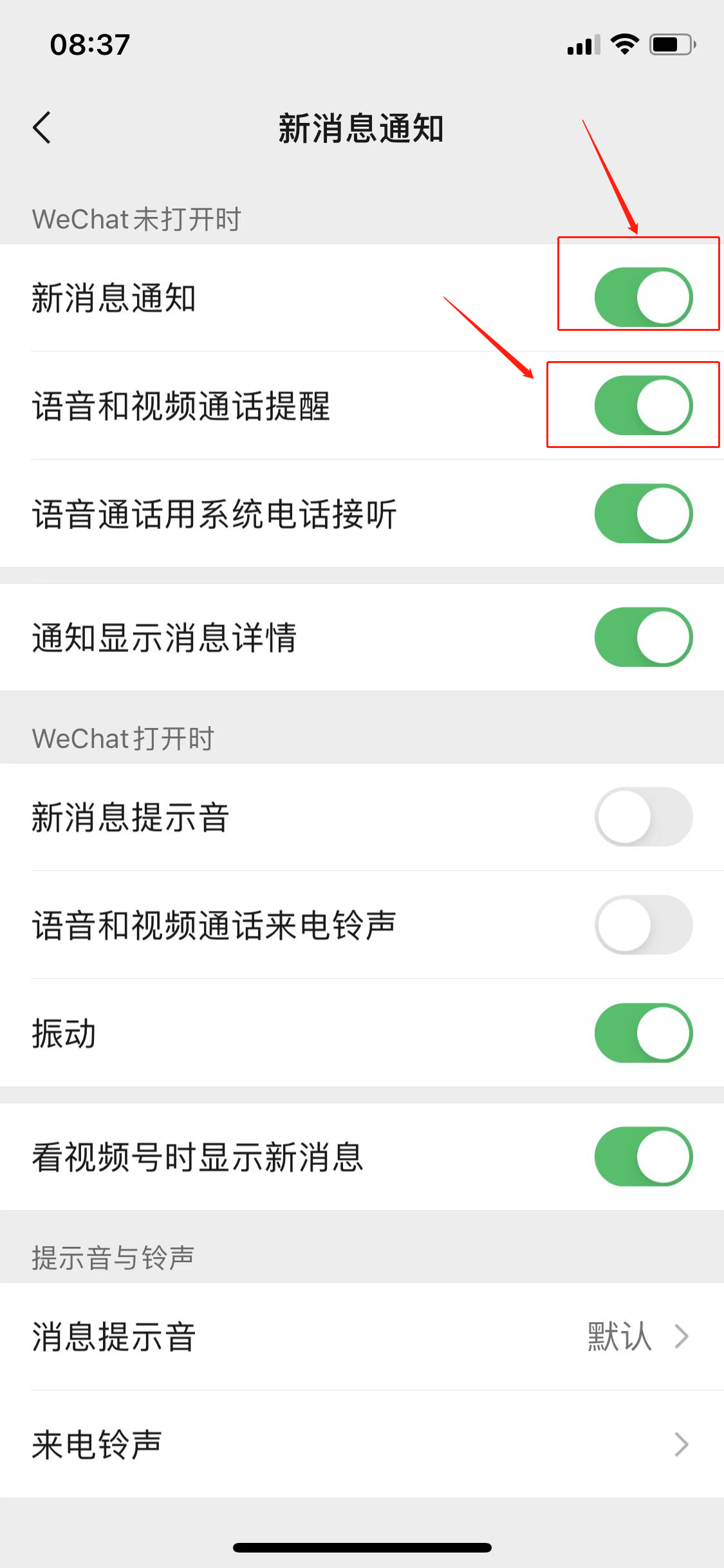Turn off the 新消息通知 switch
724x1568 pixels.
coord(643,297)
